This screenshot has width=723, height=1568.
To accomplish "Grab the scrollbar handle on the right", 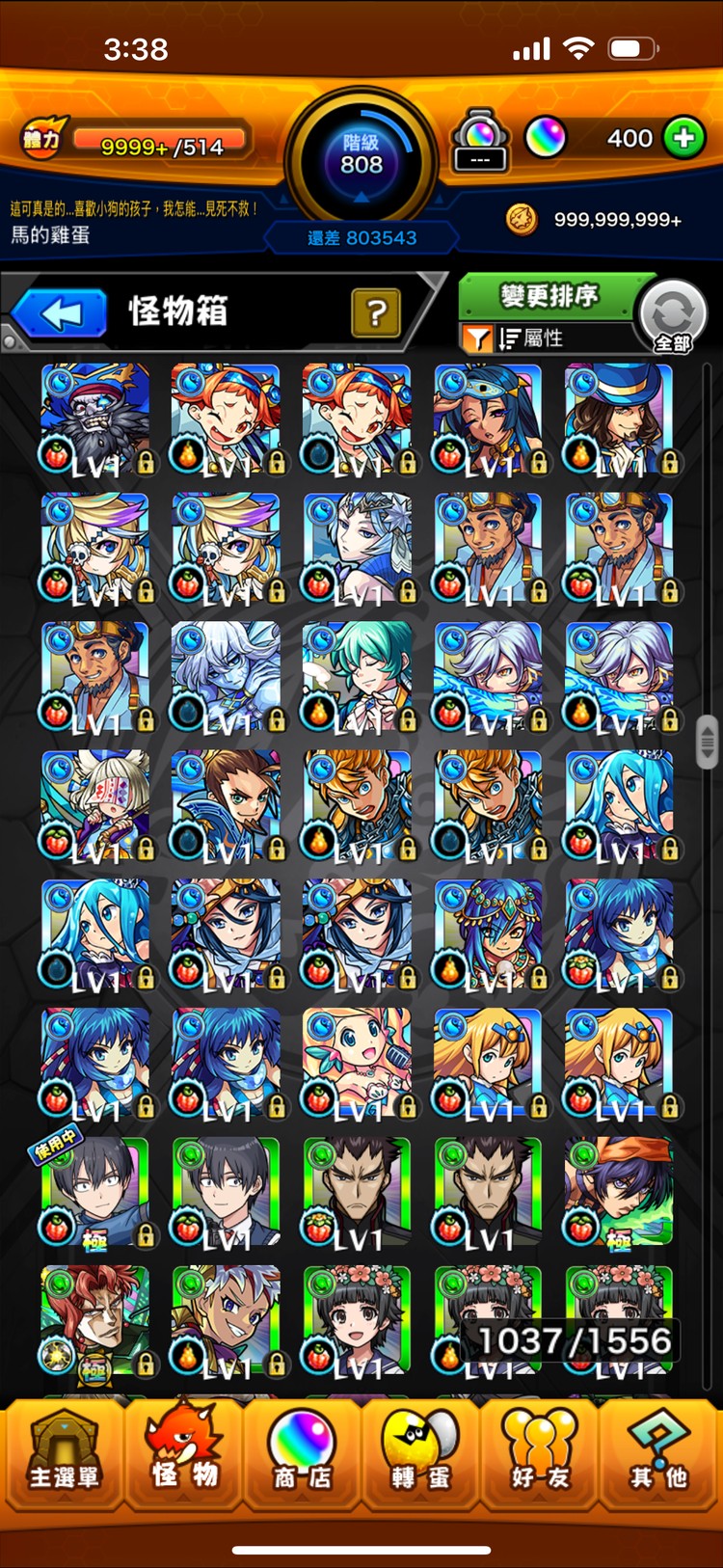I will point(708,741).
